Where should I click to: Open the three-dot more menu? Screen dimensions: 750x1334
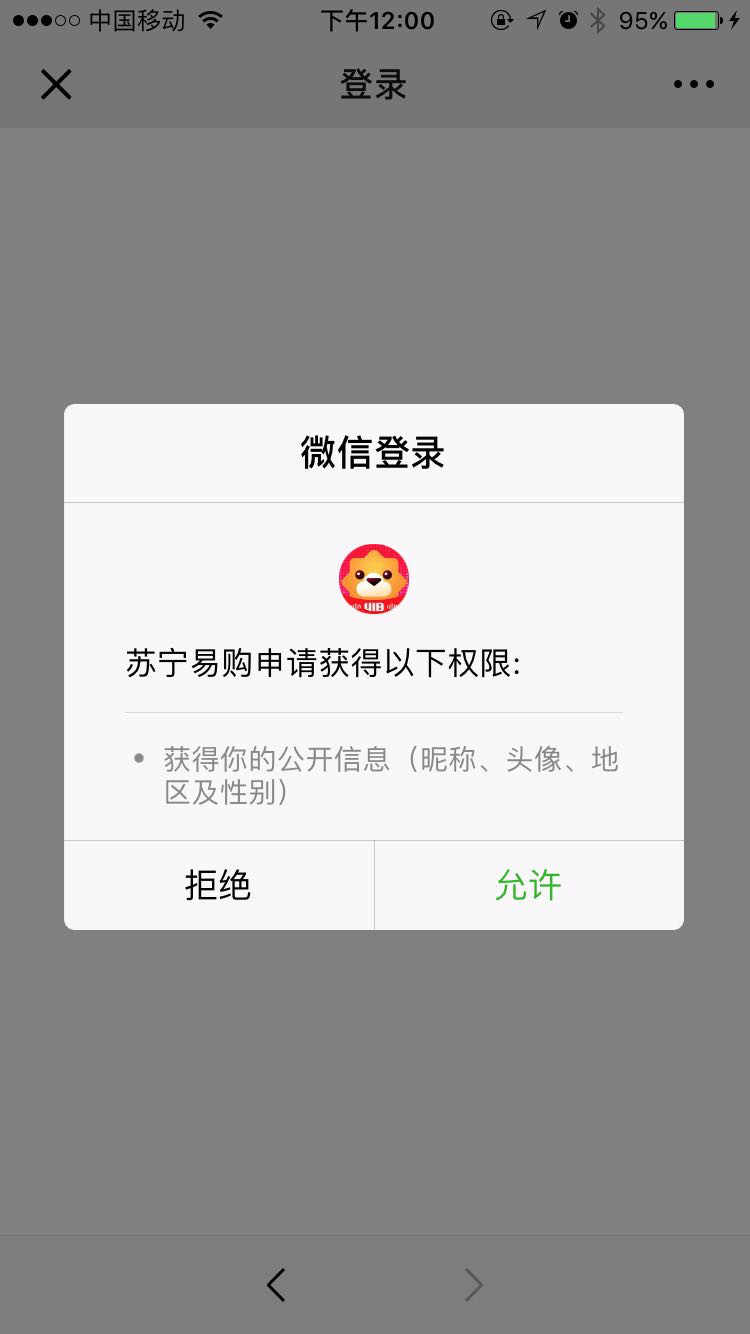coord(693,85)
